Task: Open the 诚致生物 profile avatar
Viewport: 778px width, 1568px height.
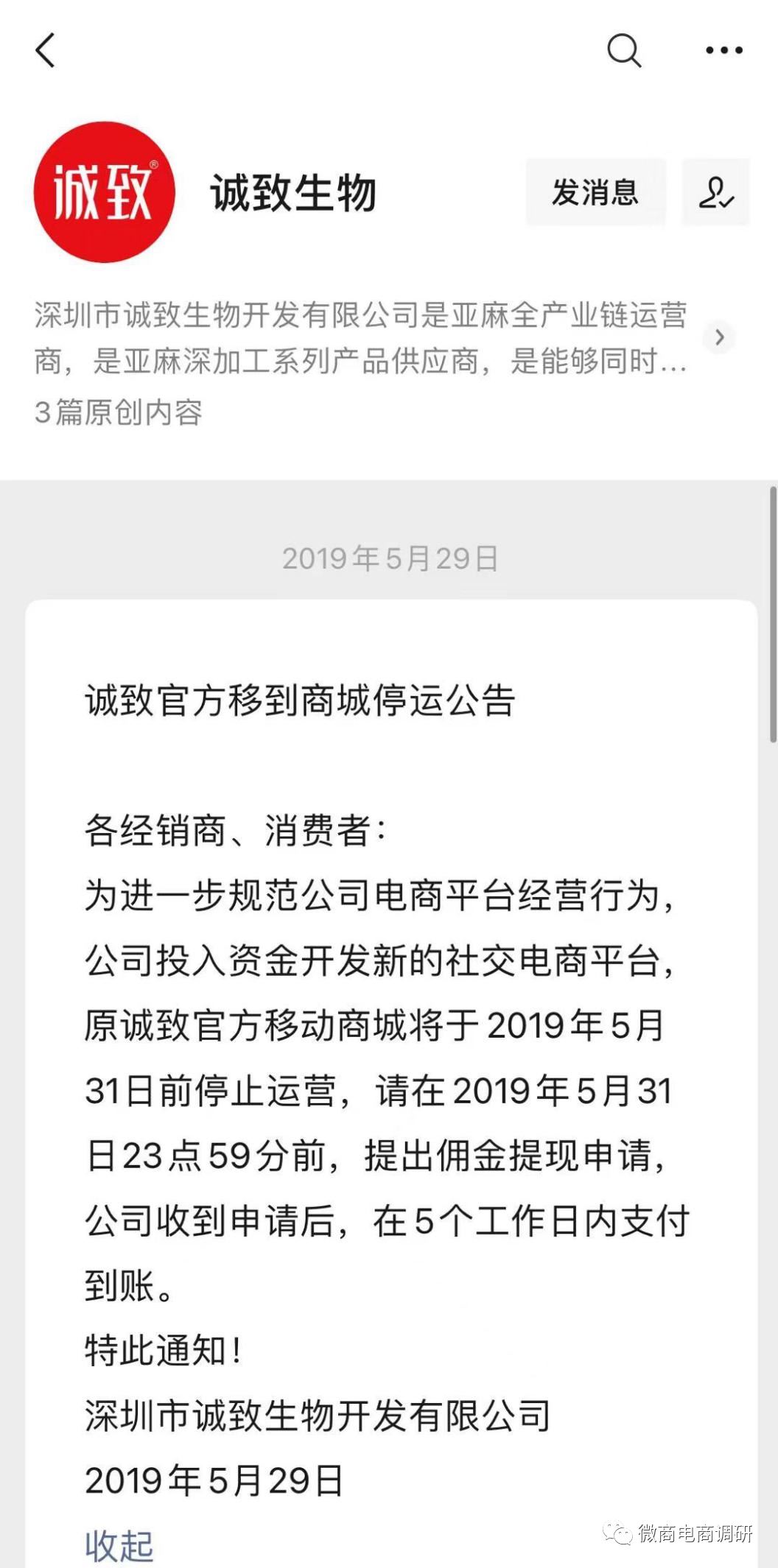Action: 104,192
